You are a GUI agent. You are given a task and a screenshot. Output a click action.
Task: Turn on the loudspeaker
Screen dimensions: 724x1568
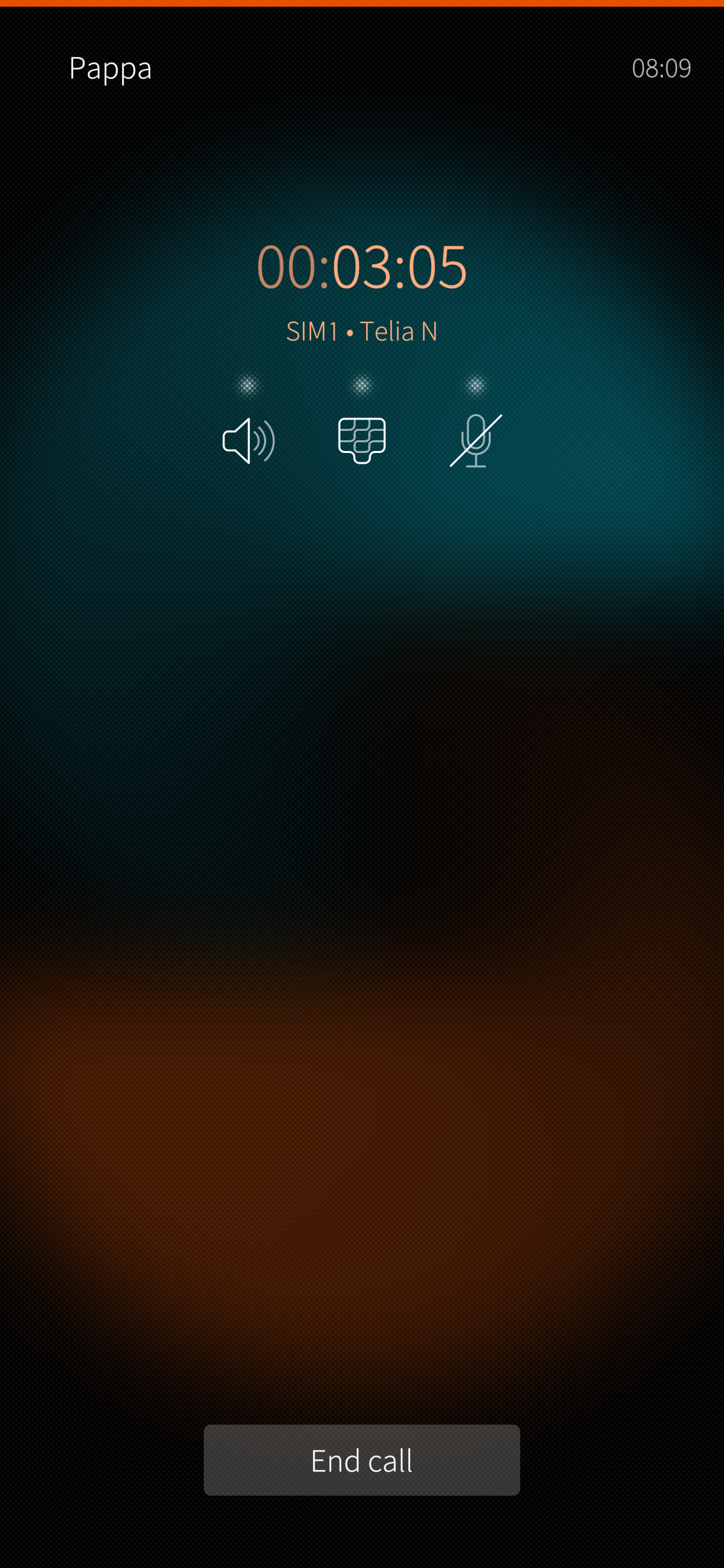pyautogui.click(x=248, y=440)
